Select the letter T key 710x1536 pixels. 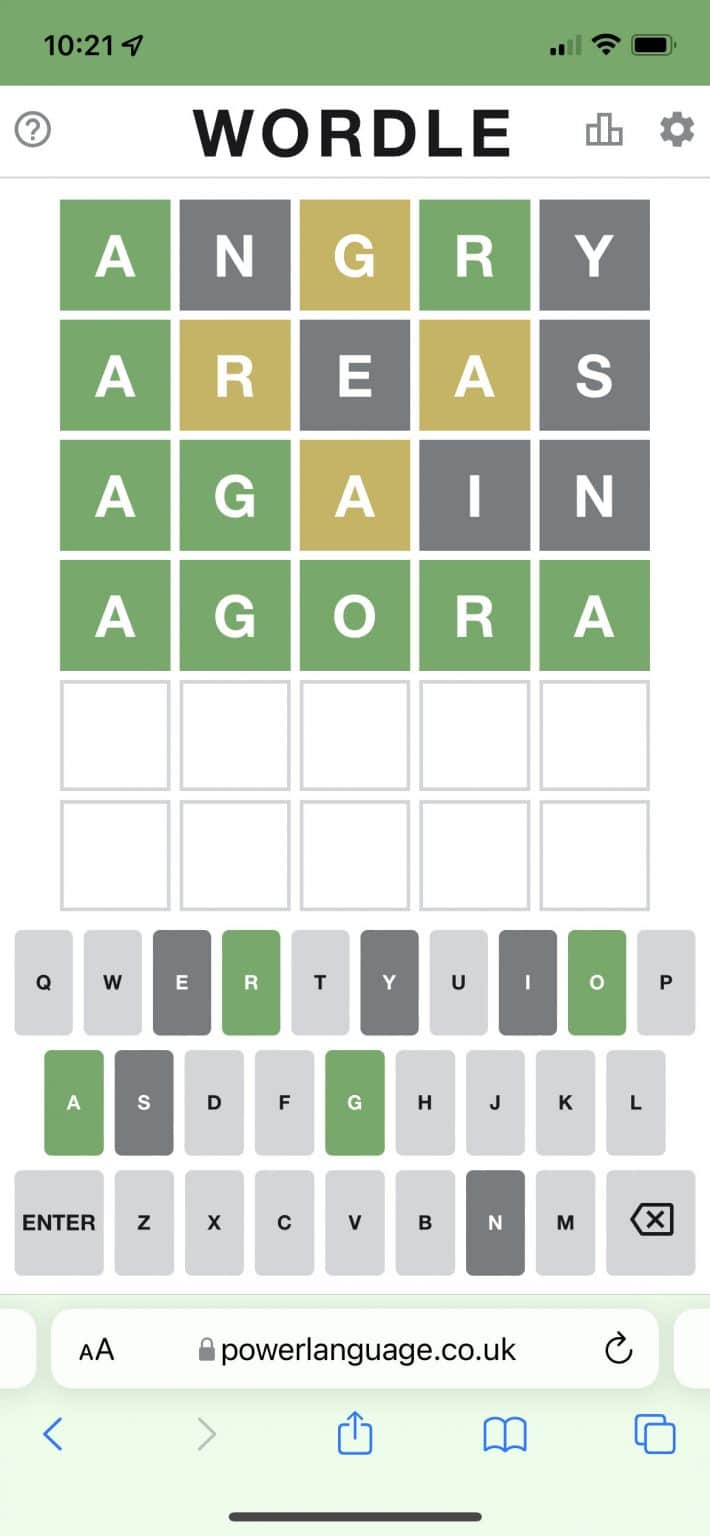(320, 982)
